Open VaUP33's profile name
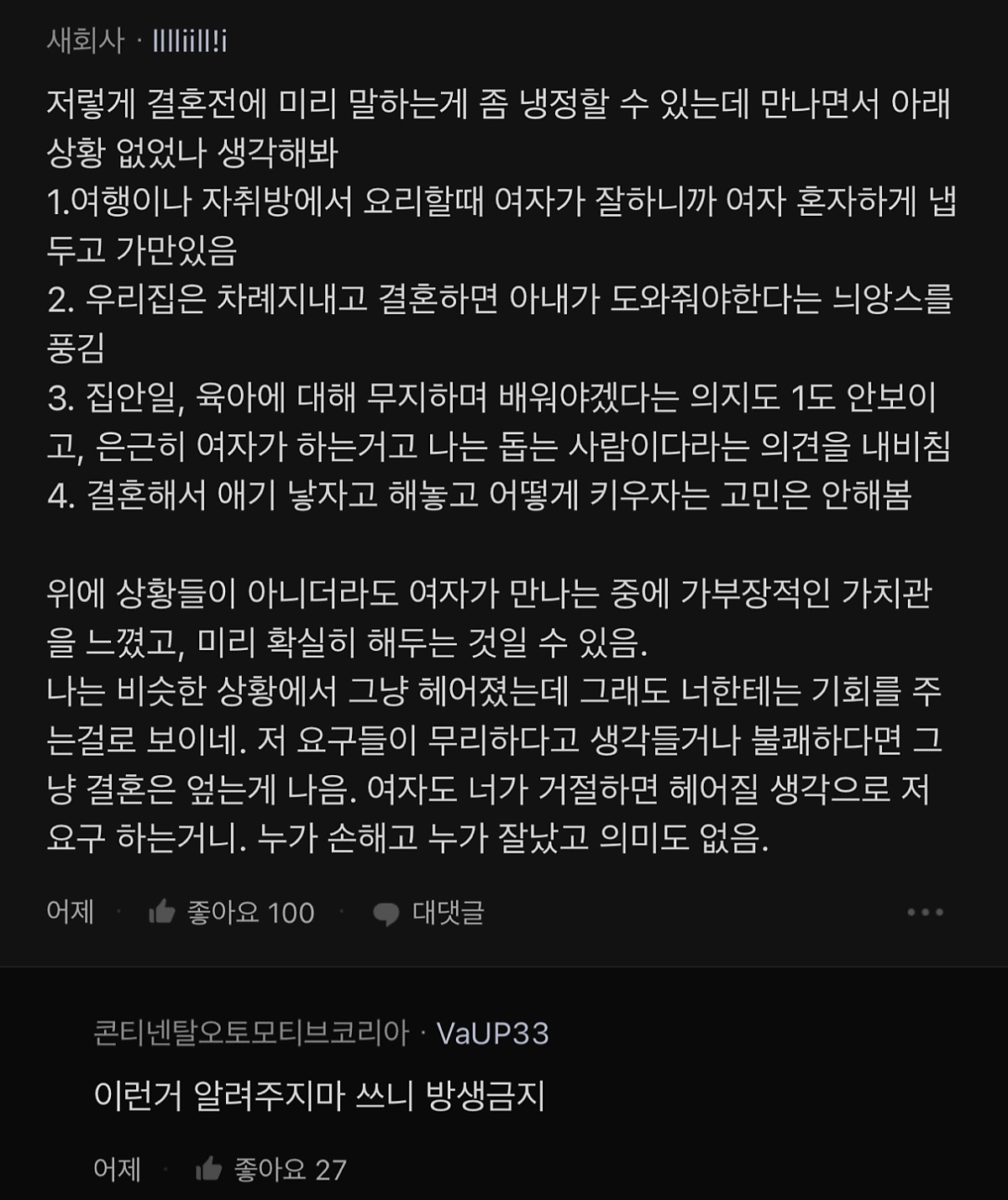 tap(492, 1033)
